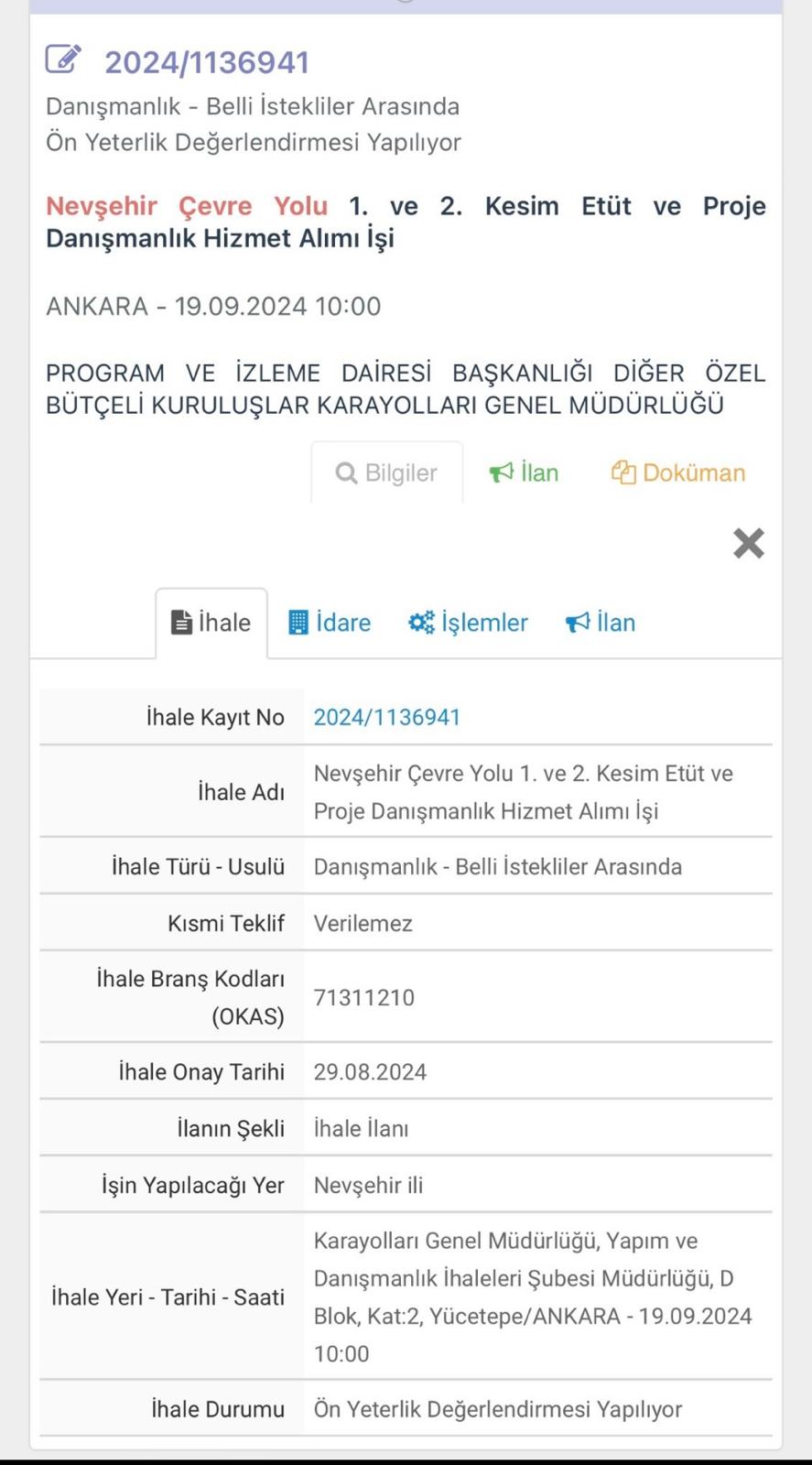Screen dimensions: 812x1465
Task: Open the Doküman section
Action: 678,472
